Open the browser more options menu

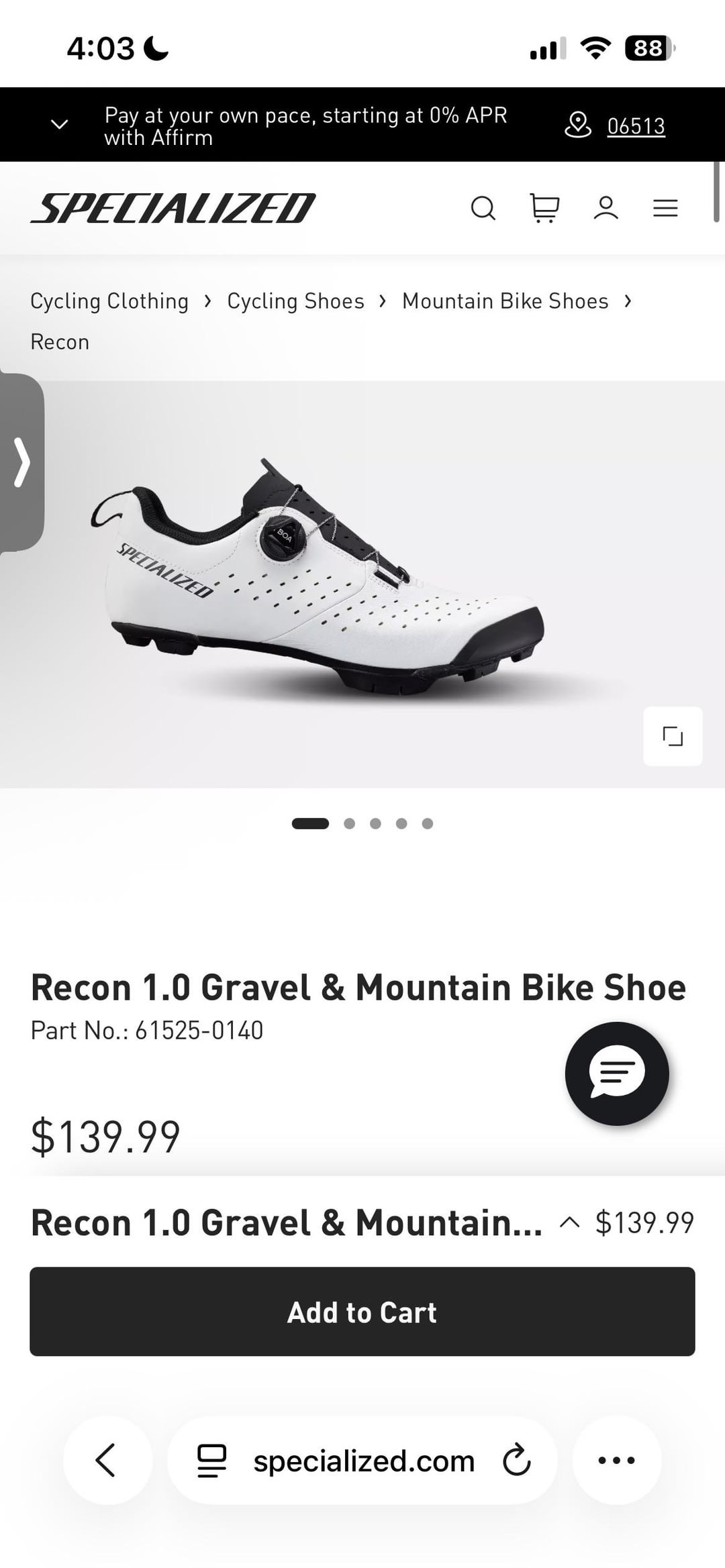[x=616, y=1460]
